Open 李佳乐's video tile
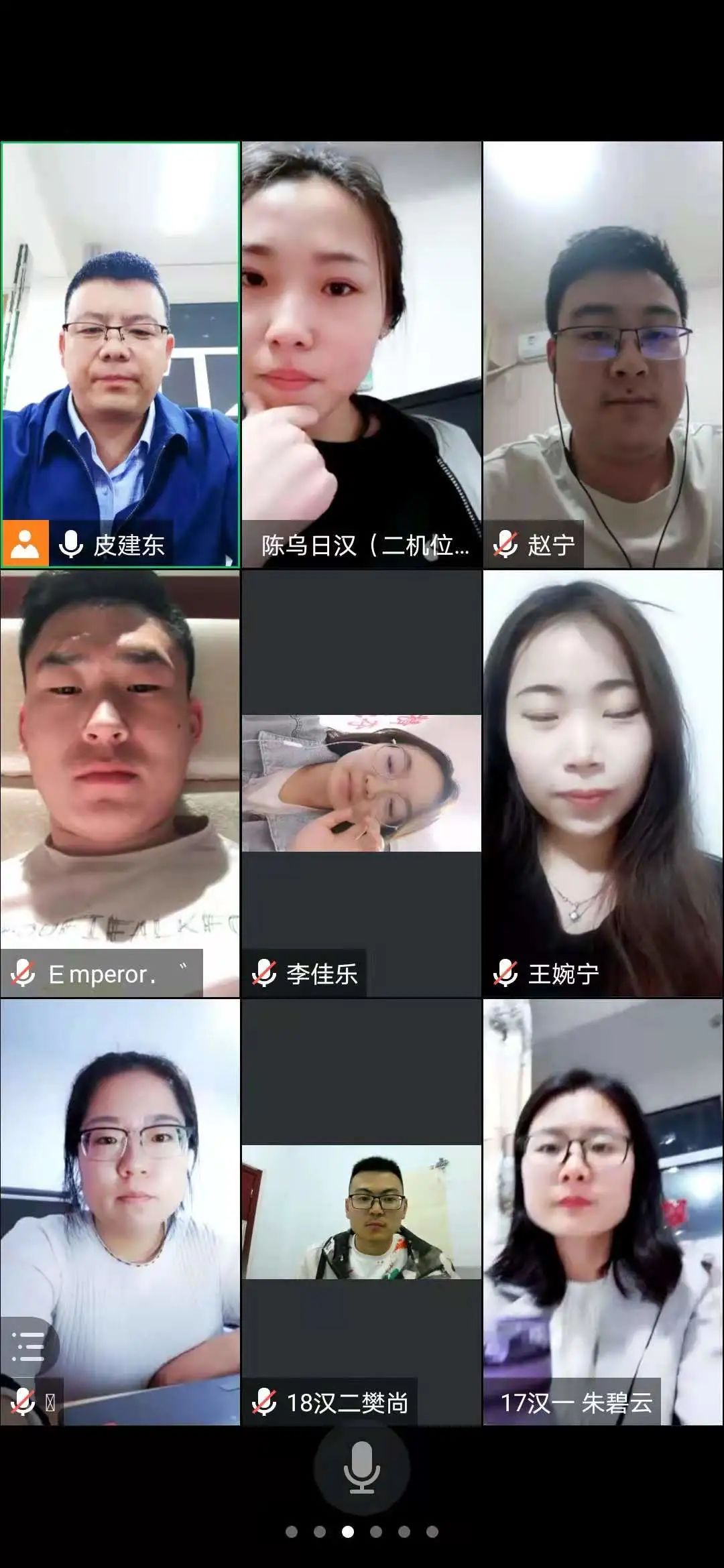Image resolution: width=724 pixels, height=1568 pixels. 362,784
